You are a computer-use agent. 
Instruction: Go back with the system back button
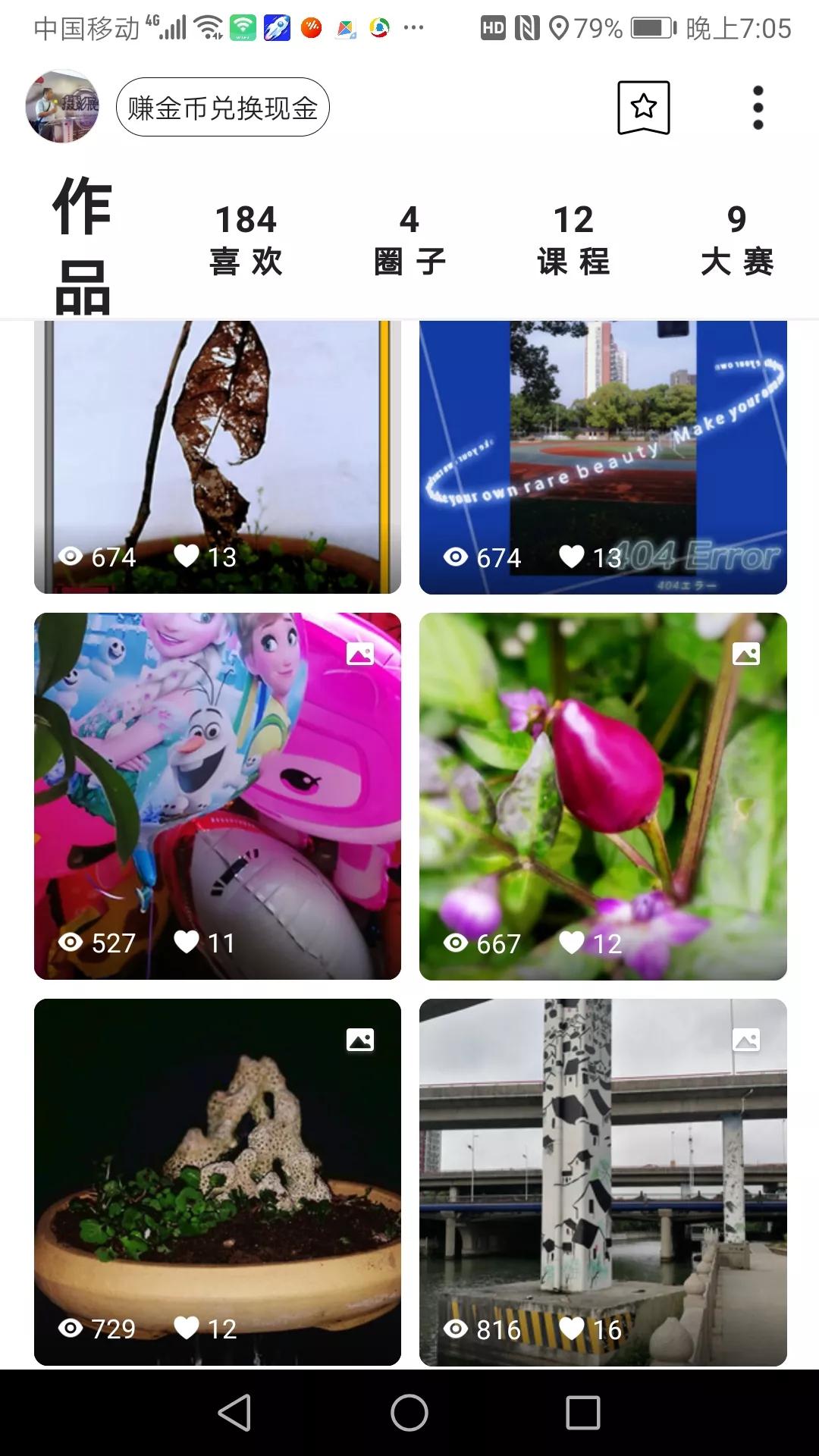pyautogui.click(x=234, y=1413)
